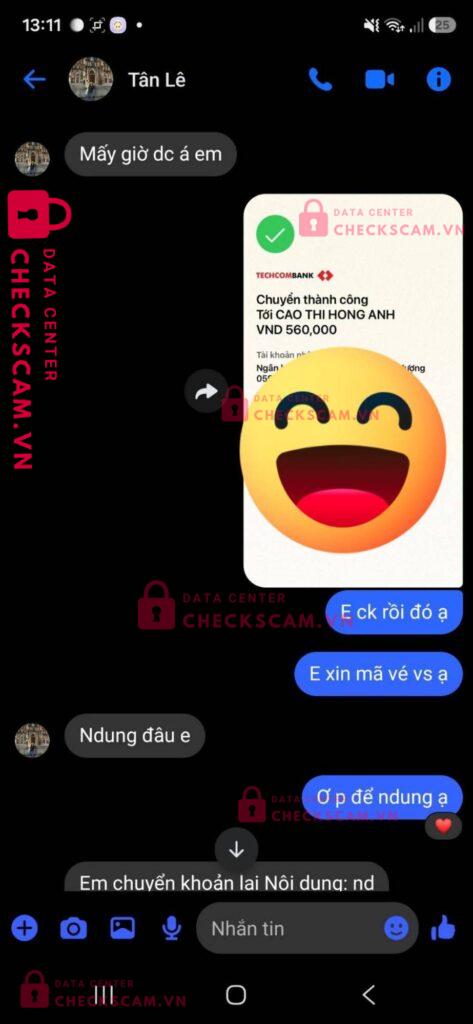Go back from Tân Lê chat
This screenshot has width=473, height=1024.
click(x=34, y=80)
